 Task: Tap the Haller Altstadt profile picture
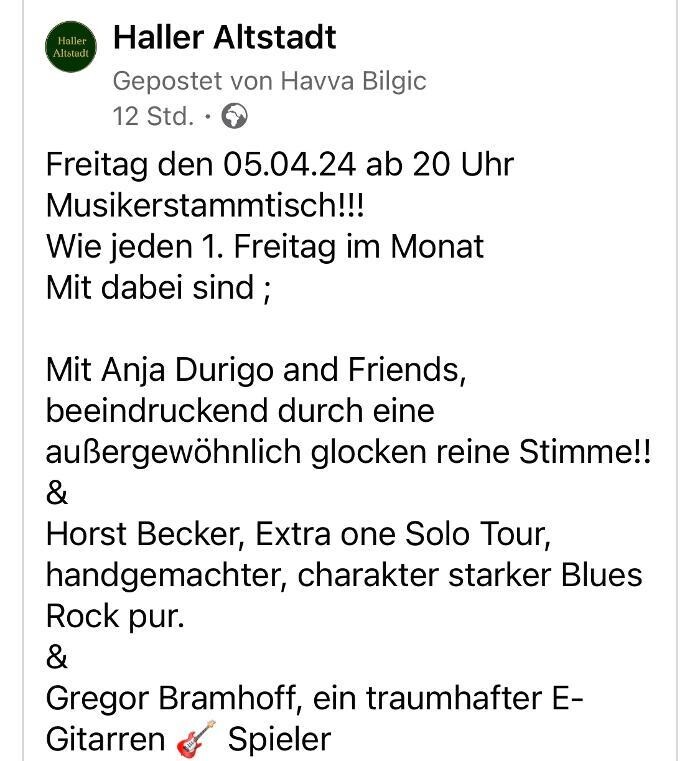tap(71, 46)
